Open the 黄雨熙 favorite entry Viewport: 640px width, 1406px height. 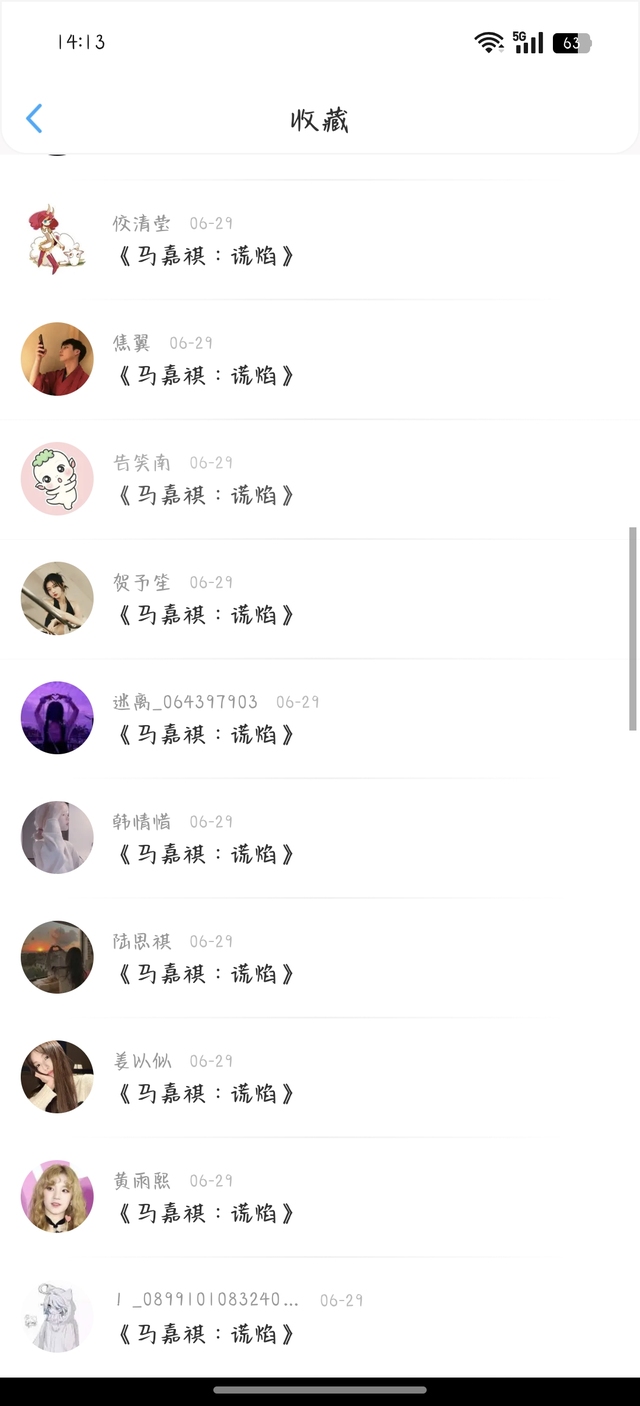coord(205,1213)
